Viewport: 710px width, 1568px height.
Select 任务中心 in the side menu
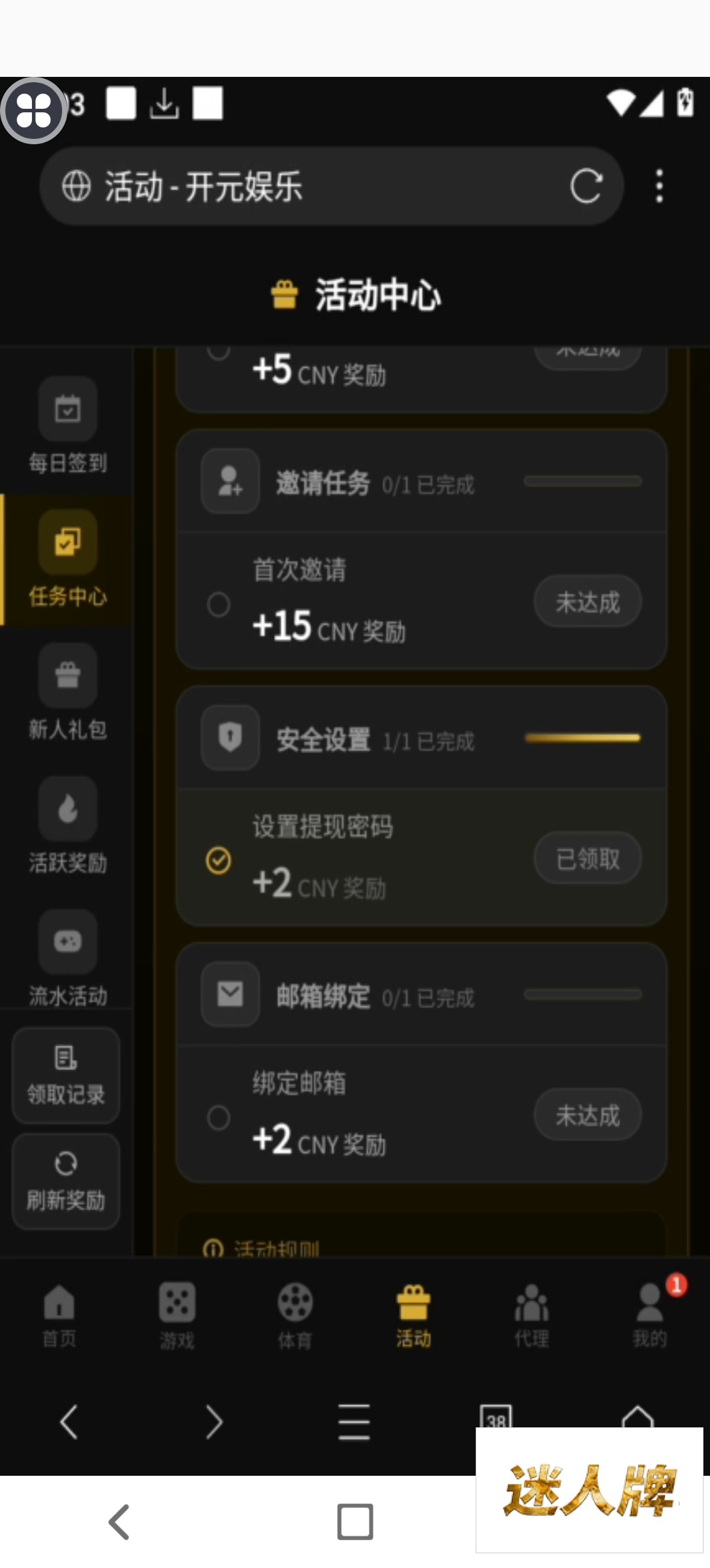67,560
